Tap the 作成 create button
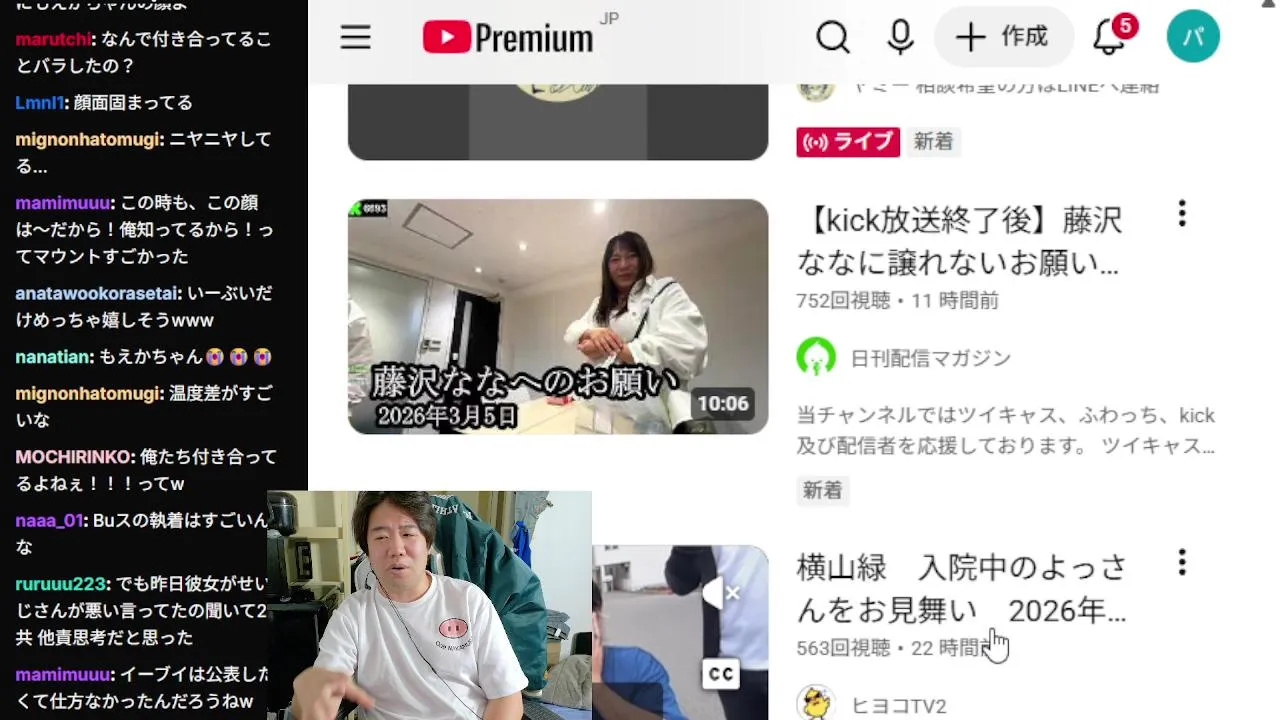The height and width of the screenshot is (720, 1280). coord(1003,38)
